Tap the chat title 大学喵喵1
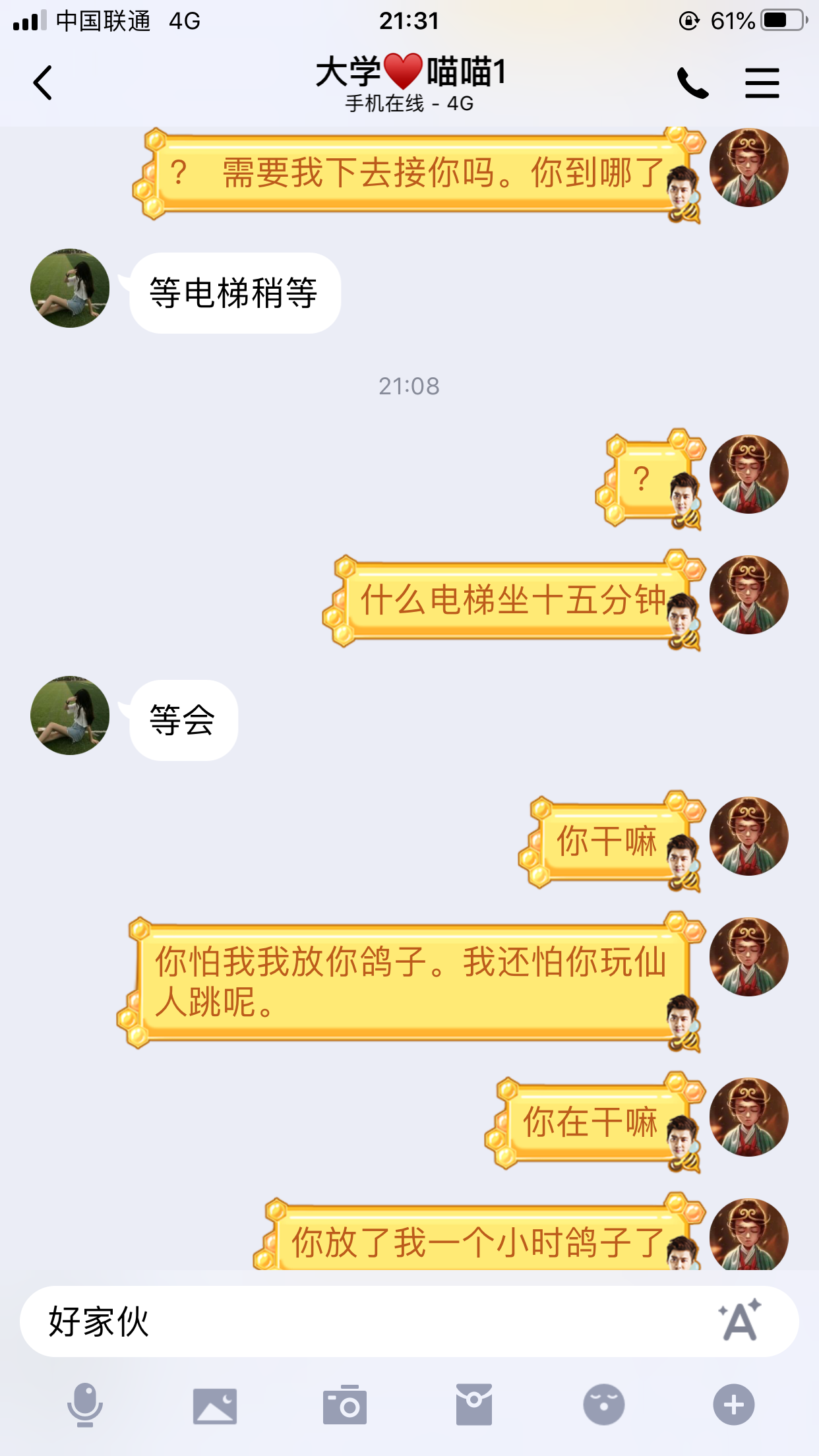 pyautogui.click(x=409, y=74)
